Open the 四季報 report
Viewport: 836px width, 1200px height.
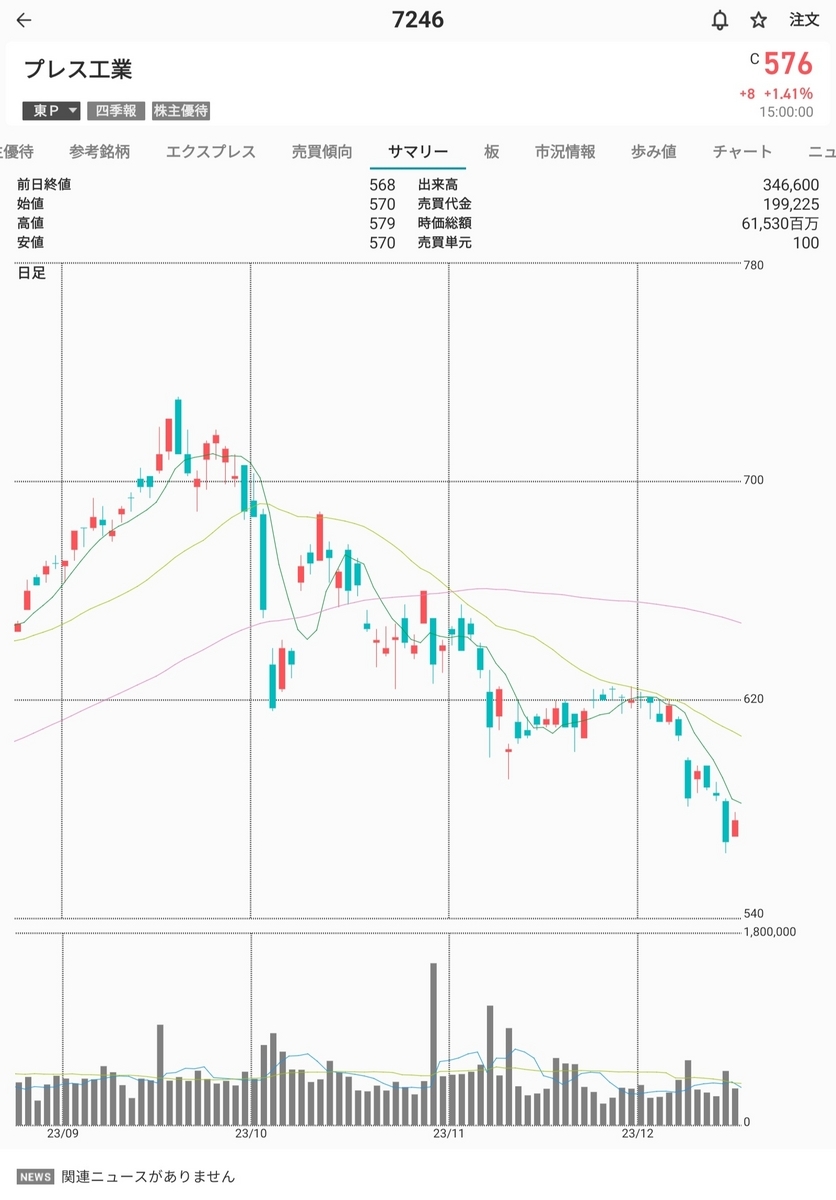click(116, 111)
